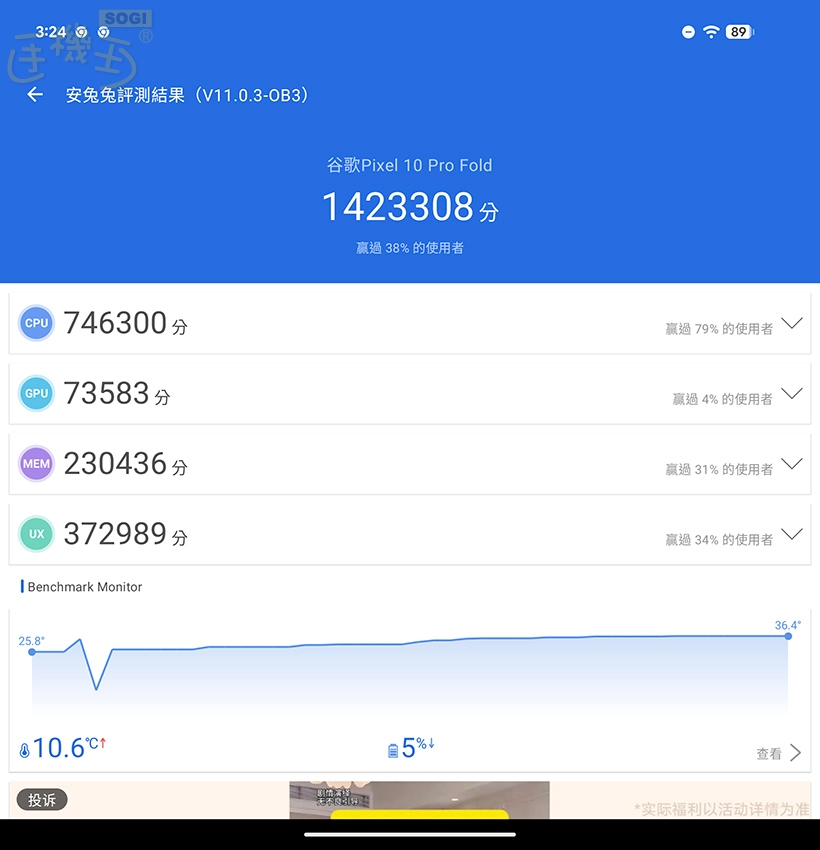Expand the MEM score details
The image size is (820, 850).
791,464
